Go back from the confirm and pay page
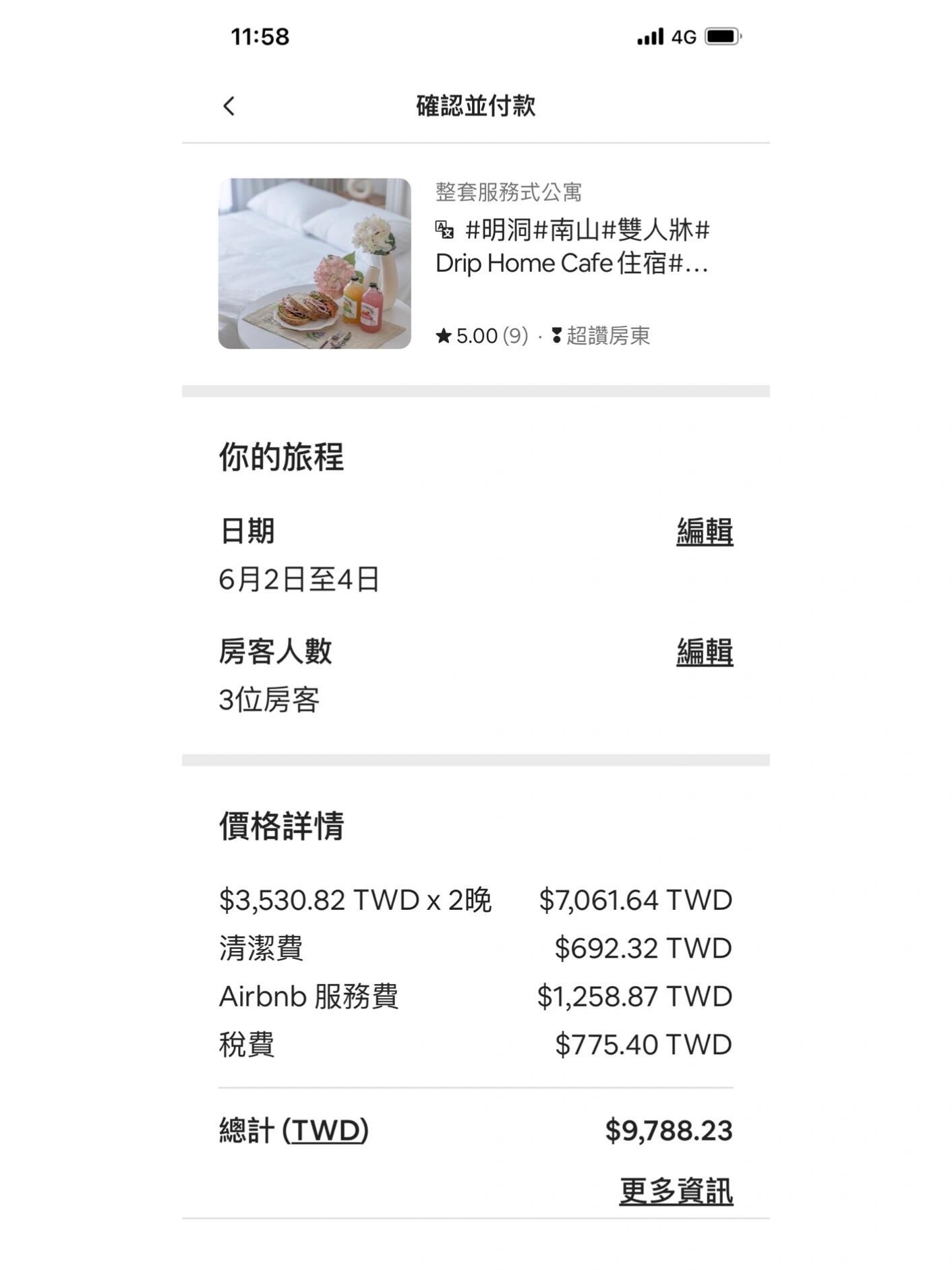 [x=229, y=106]
